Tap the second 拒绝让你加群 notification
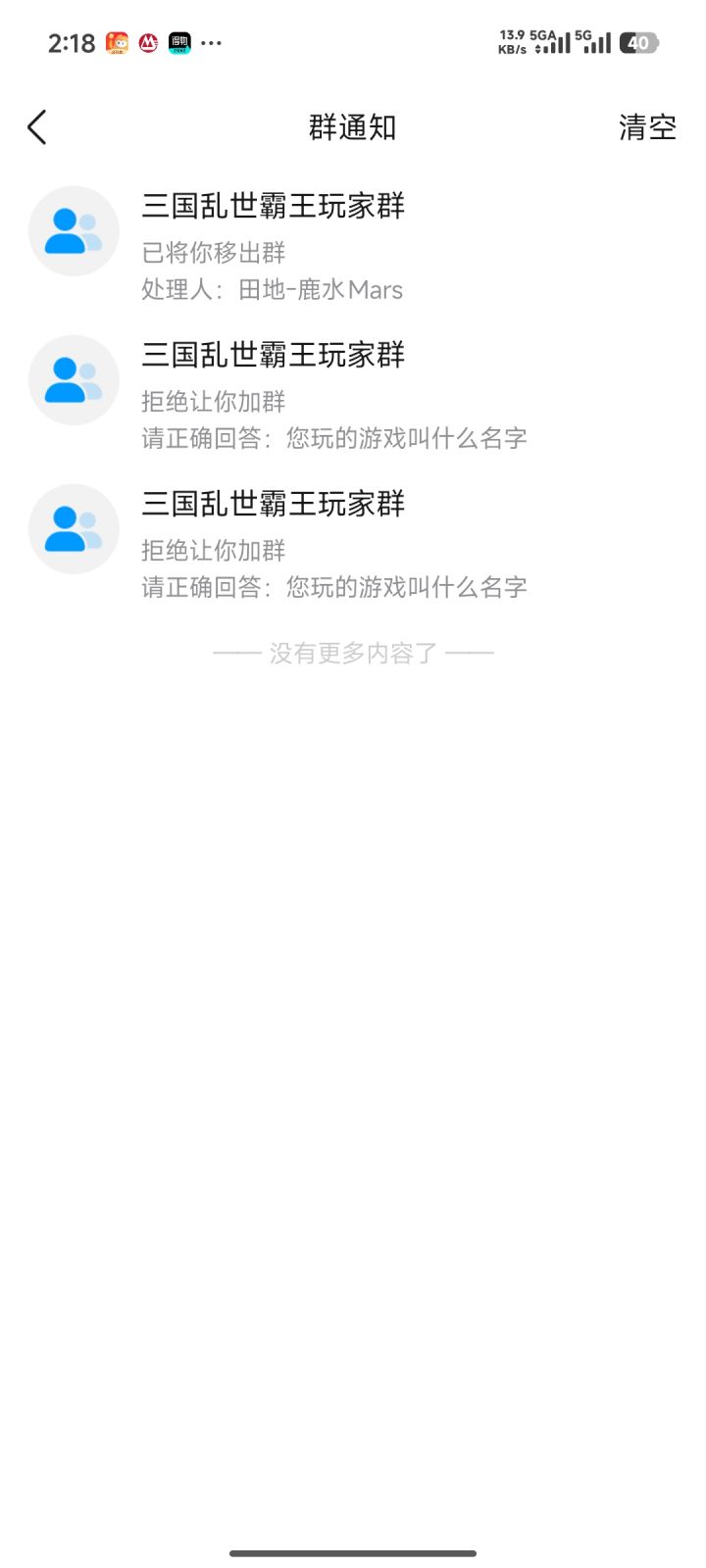This screenshot has height=1568, width=706. pos(214,551)
